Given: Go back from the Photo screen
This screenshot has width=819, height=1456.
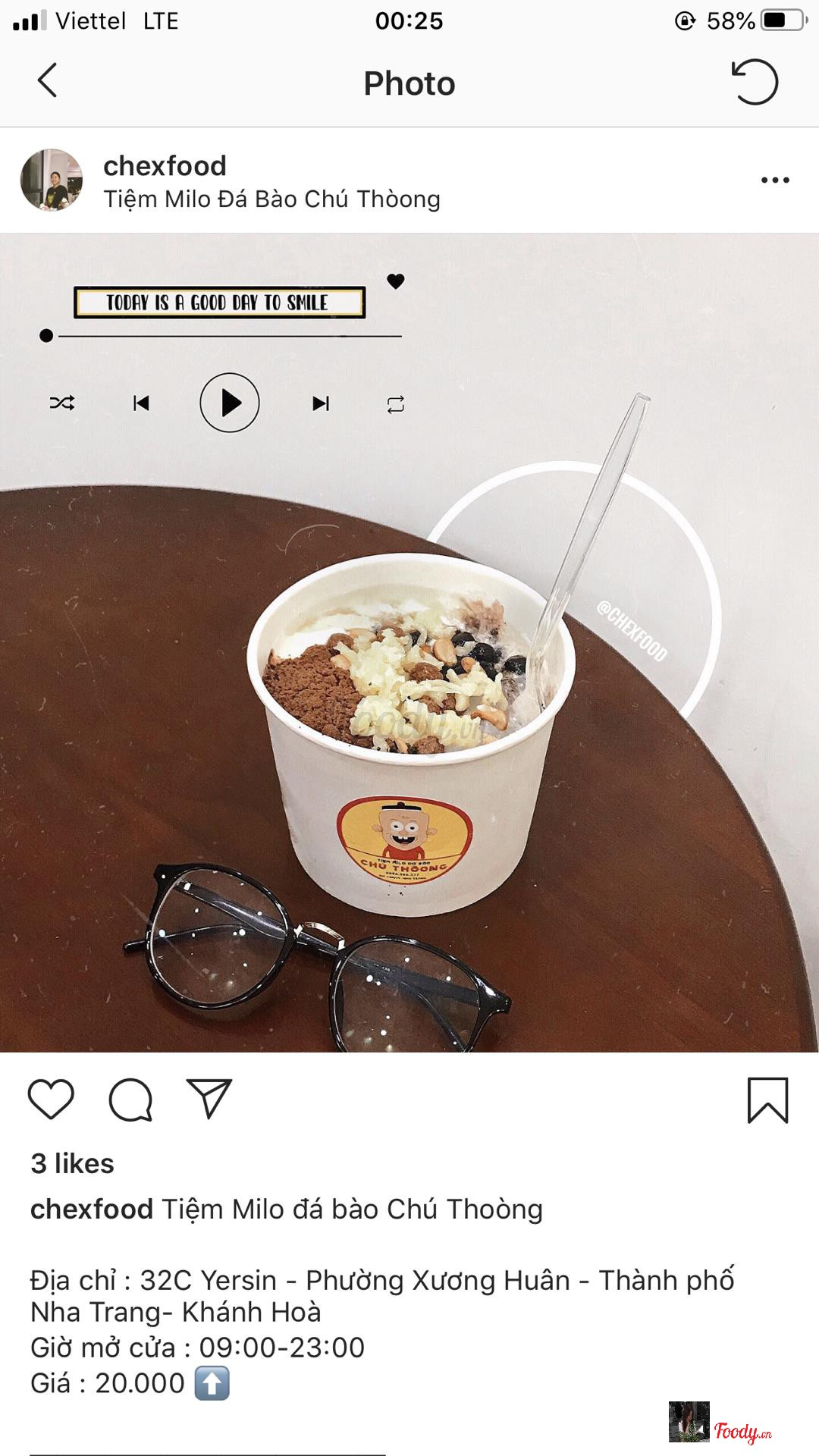Looking at the screenshot, I should point(47,81).
